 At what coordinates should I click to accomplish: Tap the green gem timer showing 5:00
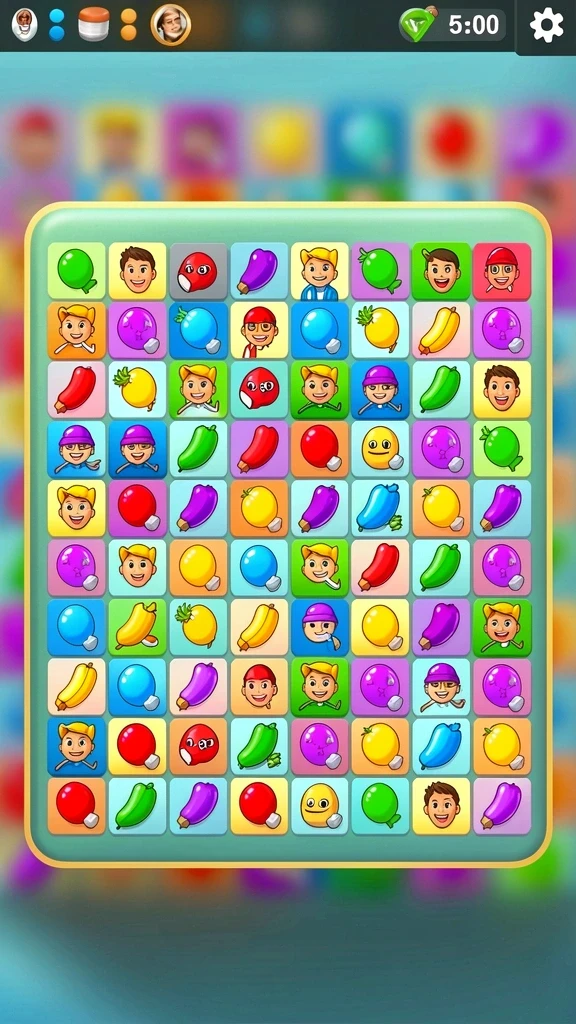(452, 25)
